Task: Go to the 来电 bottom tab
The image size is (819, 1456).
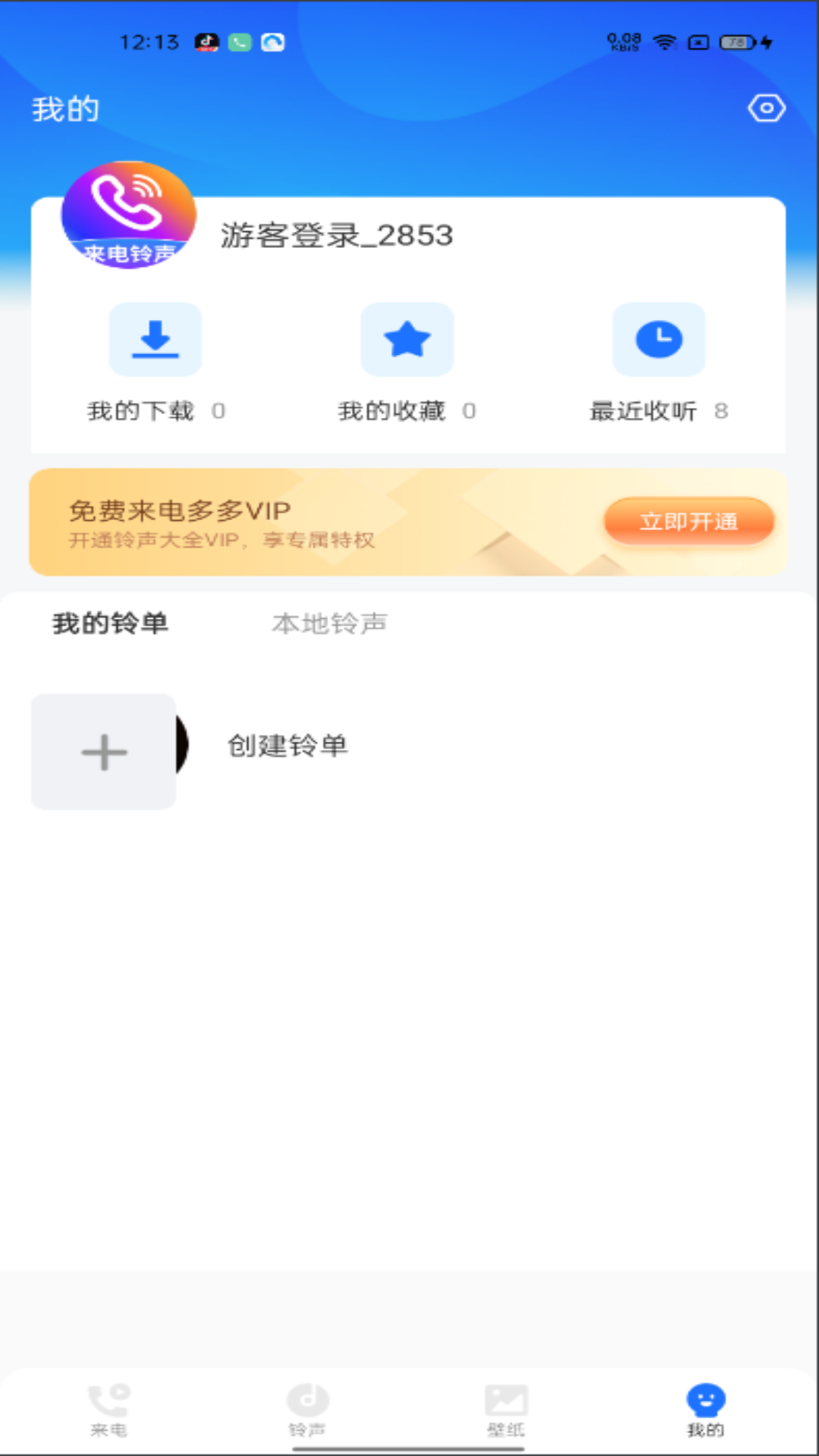Action: click(109, 1409)
